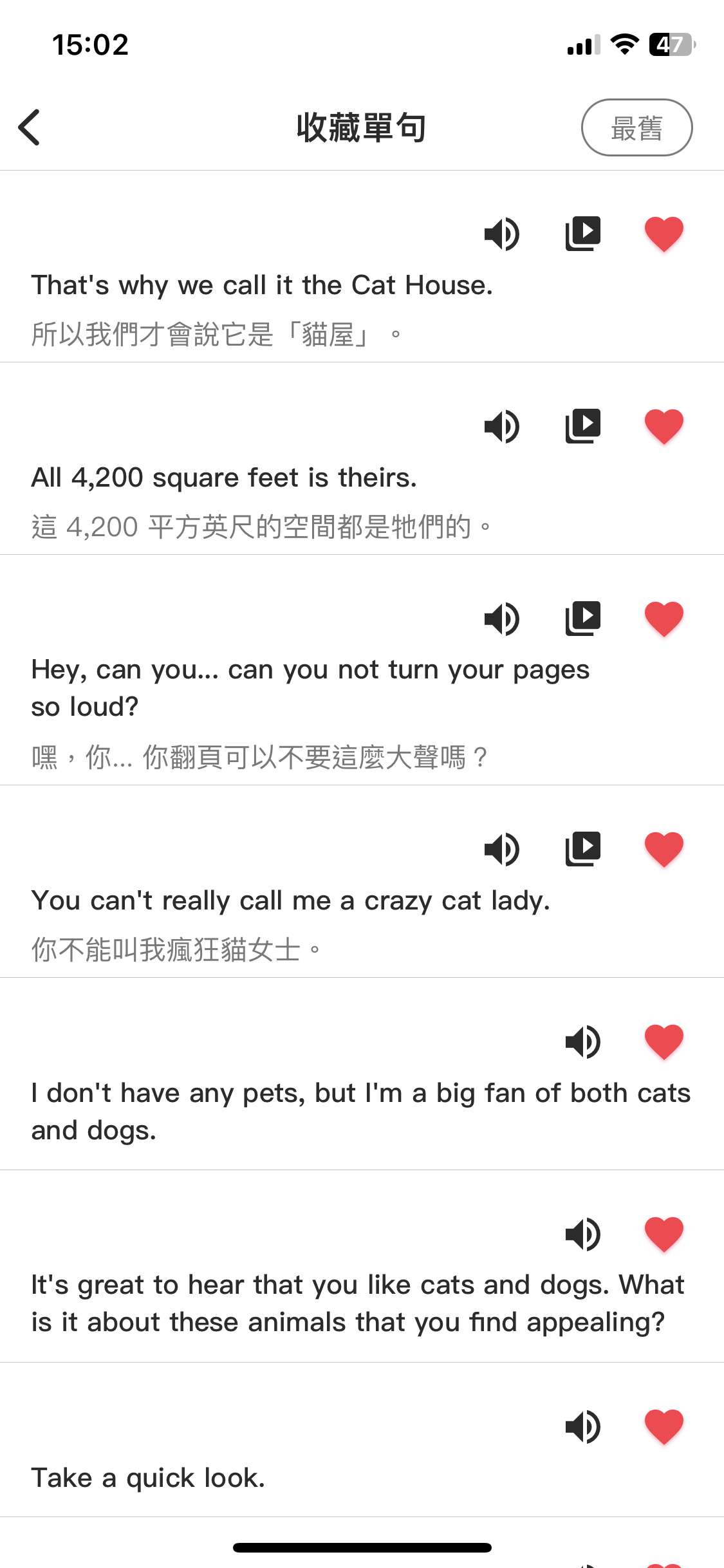
Task: Play audio for "All 4,200 square feet is theirs"
Action: tap(502, 426)
